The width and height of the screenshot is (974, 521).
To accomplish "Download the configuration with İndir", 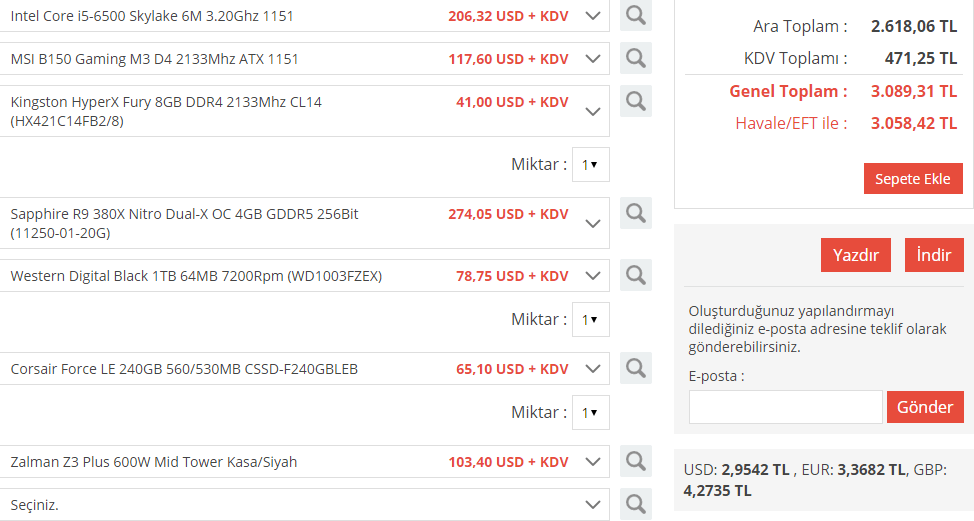I will (934, 255).
